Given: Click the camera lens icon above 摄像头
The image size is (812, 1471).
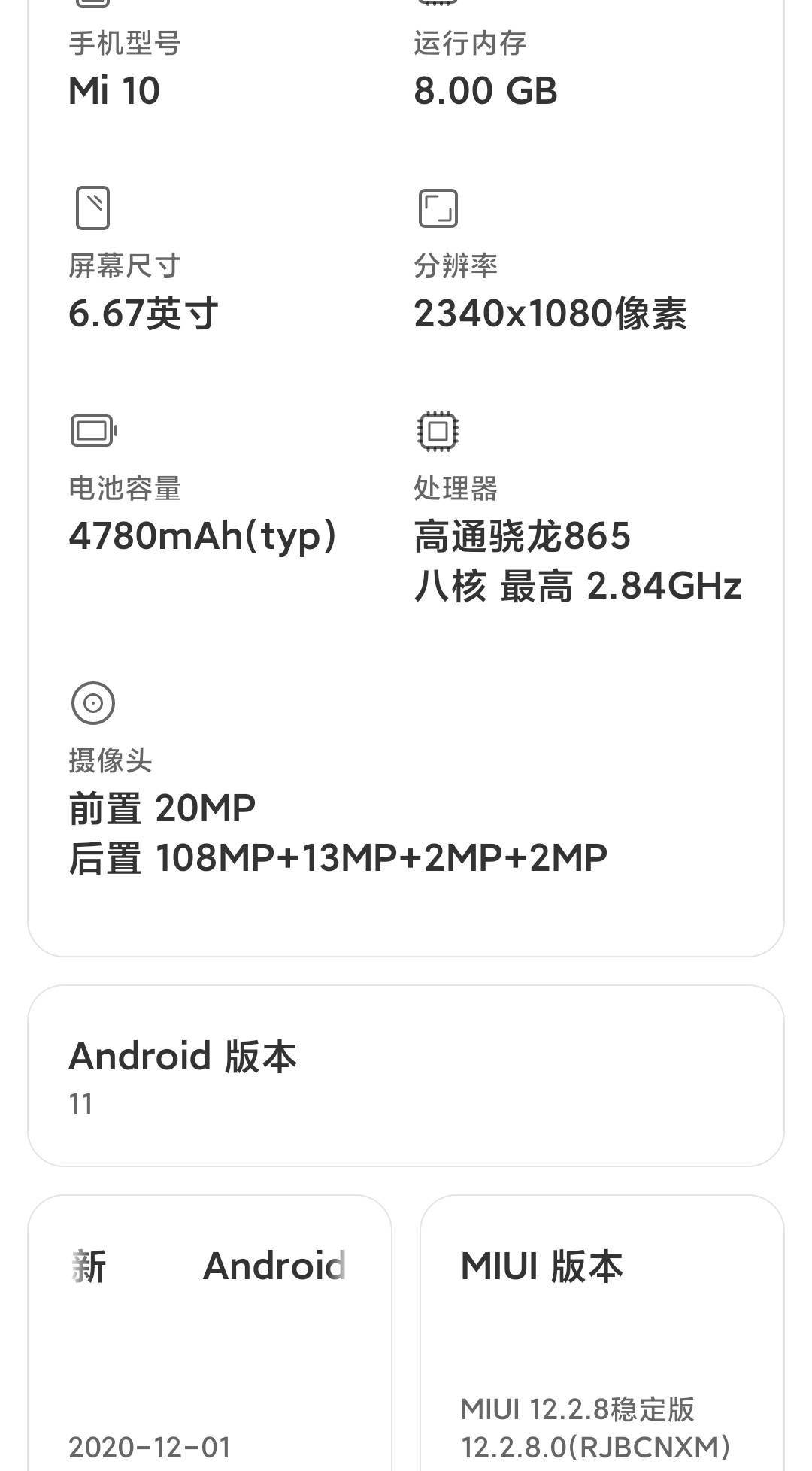Looking at the screenshot, I should click(92, 703).
